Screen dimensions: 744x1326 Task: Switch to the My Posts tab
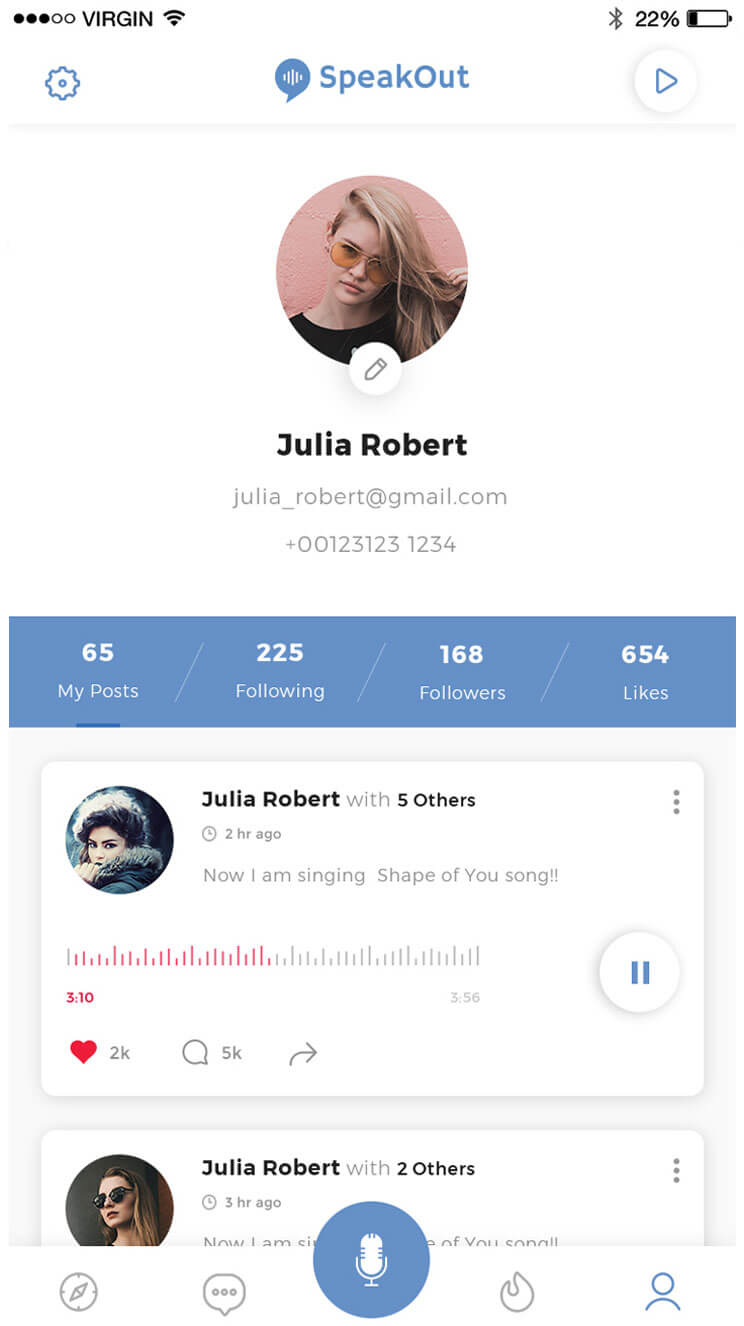pos(98,671)
